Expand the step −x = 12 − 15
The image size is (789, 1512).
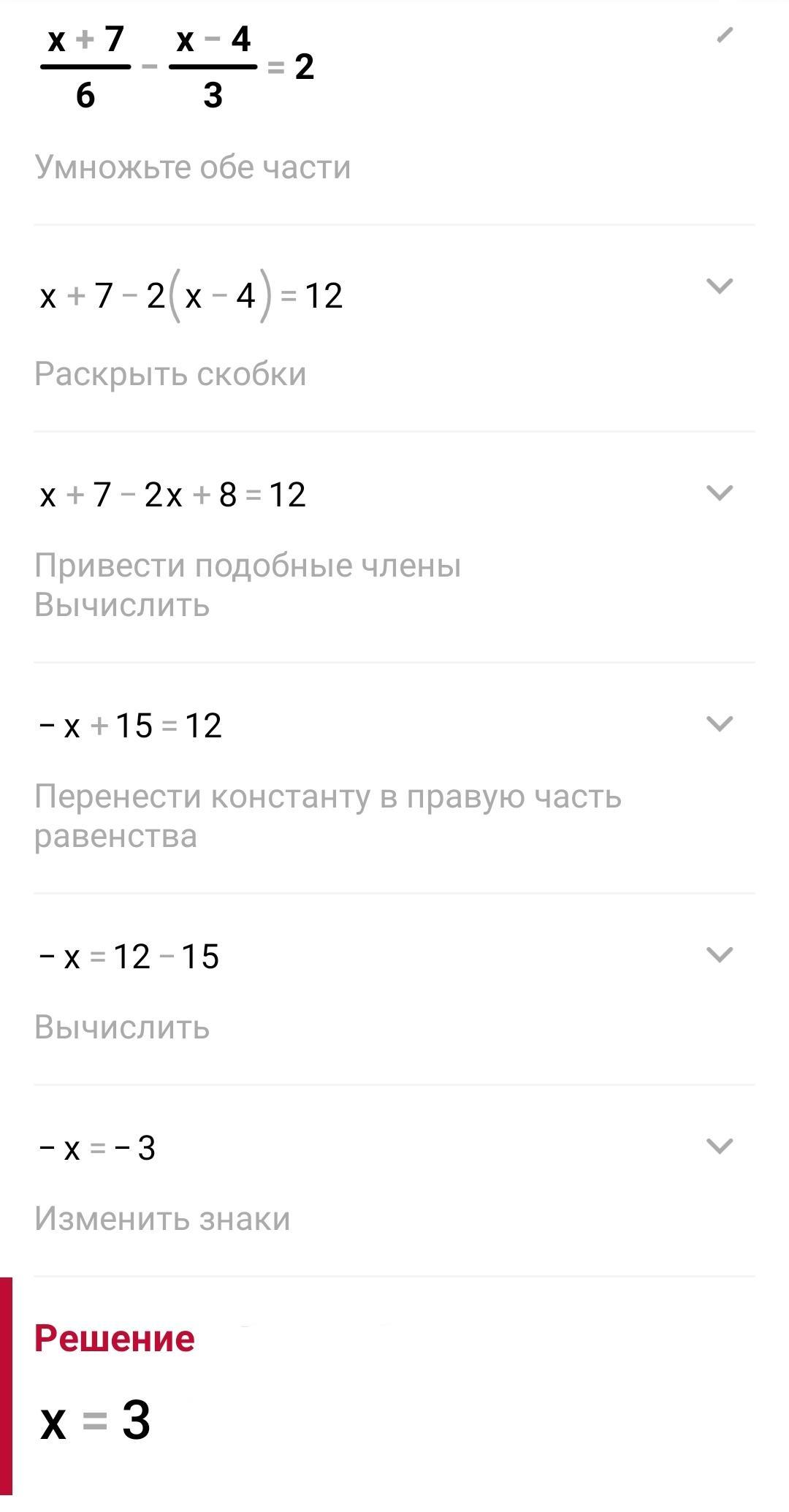720,955
